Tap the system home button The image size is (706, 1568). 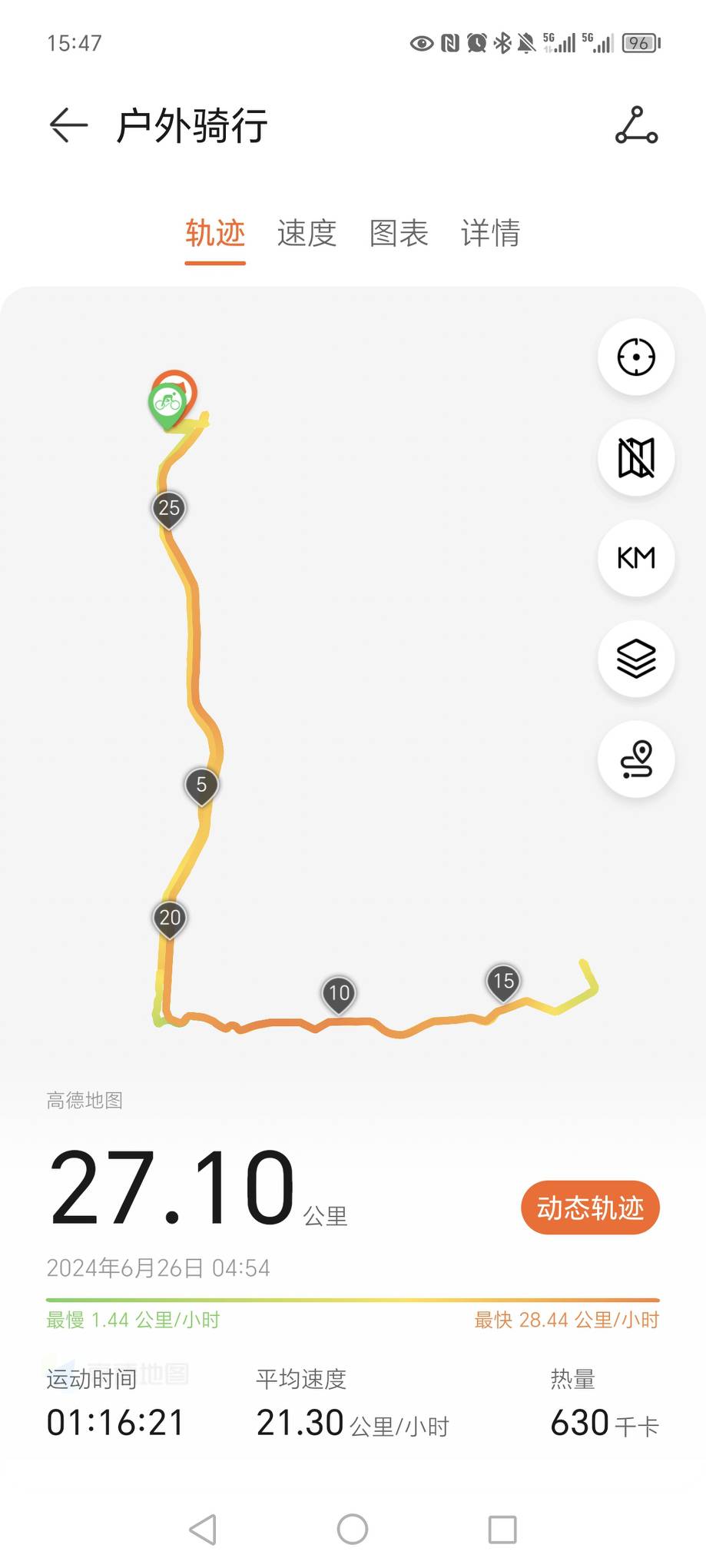click(x=353, y=1529)
